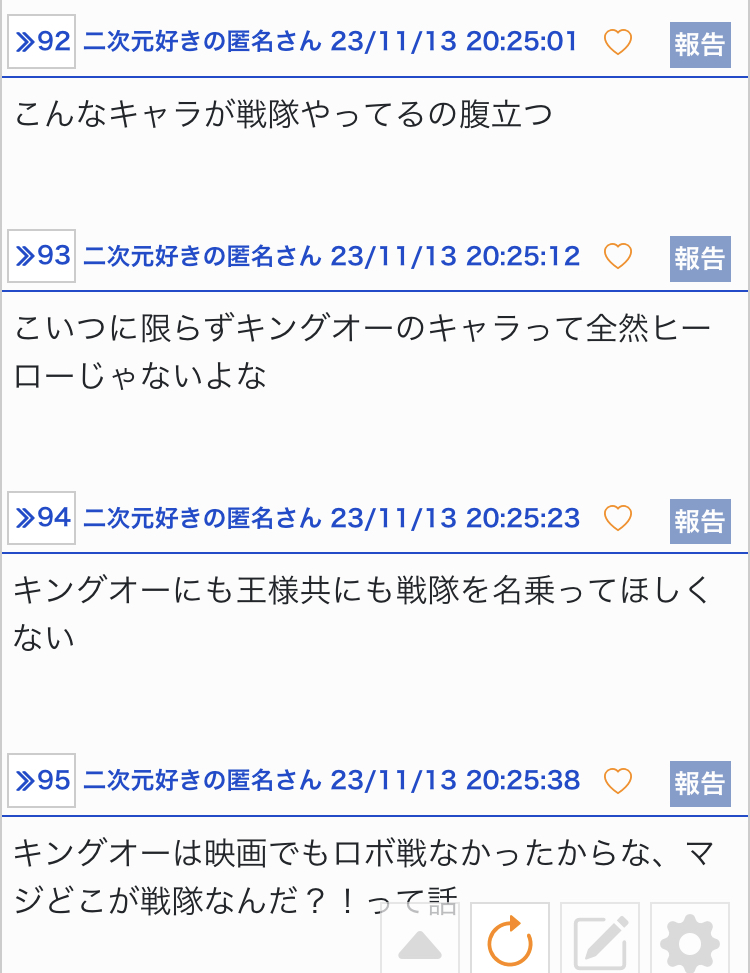Report post 94 using 報告 button
Viewport: 750px width, 973px height.
699,521
